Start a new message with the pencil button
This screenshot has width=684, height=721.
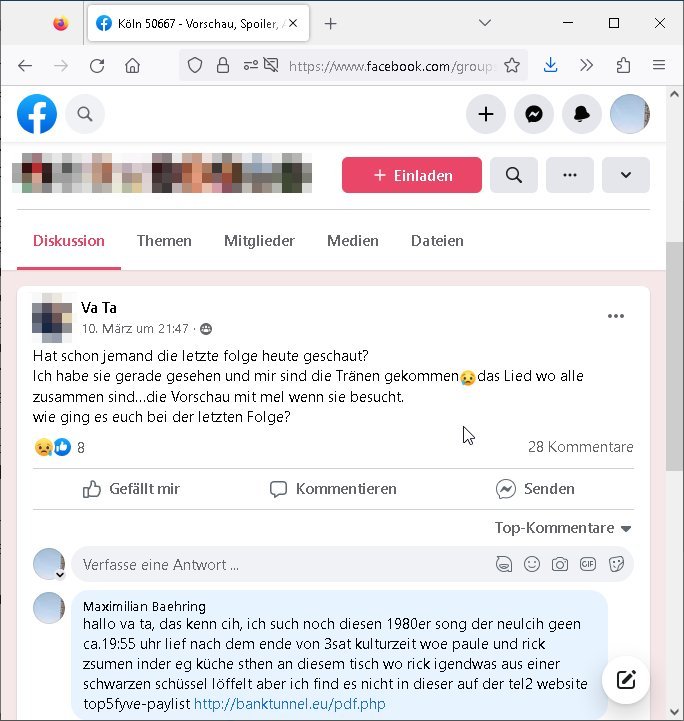[627, 681]
